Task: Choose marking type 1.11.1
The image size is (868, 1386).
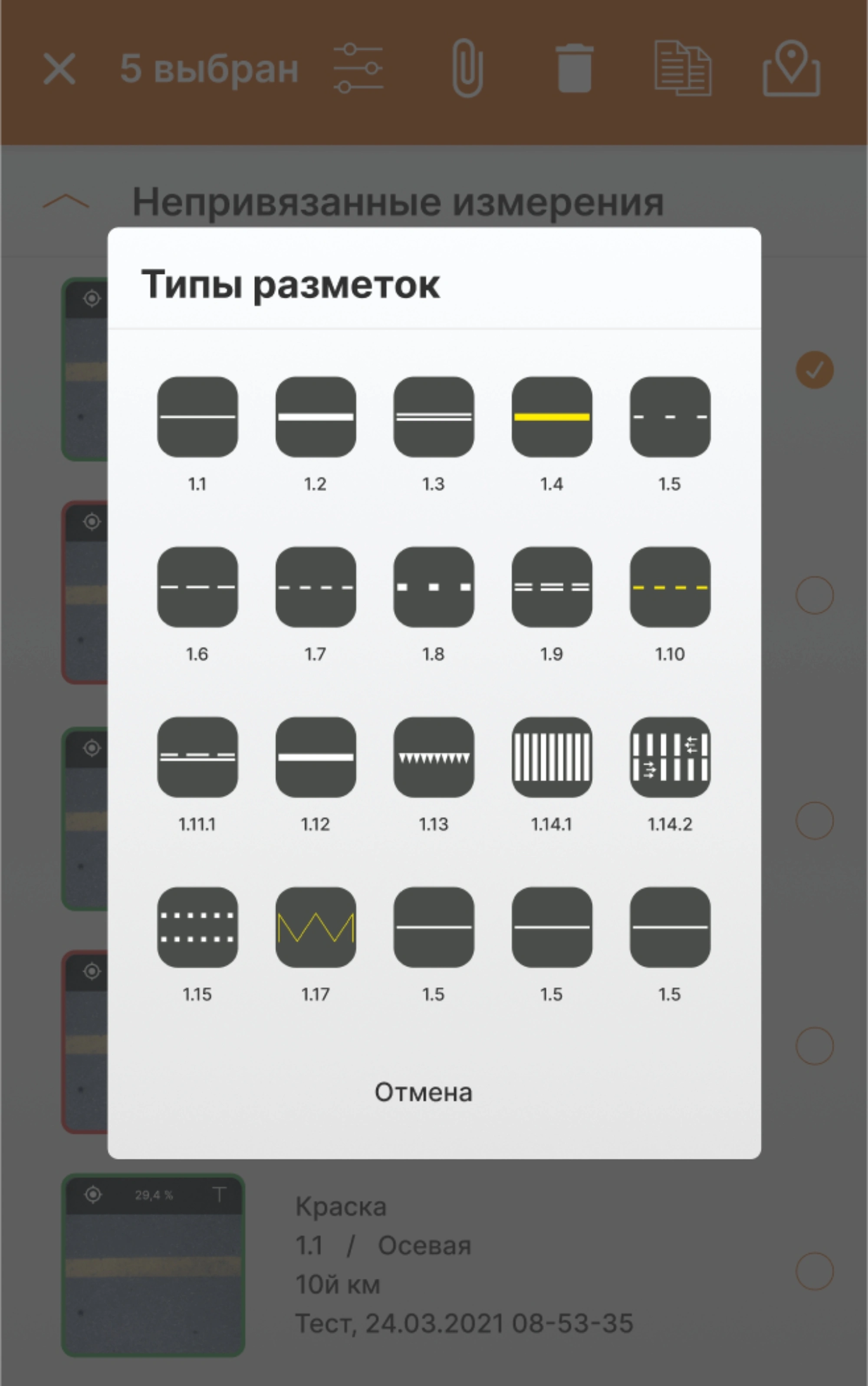Action: coord(197,757)
